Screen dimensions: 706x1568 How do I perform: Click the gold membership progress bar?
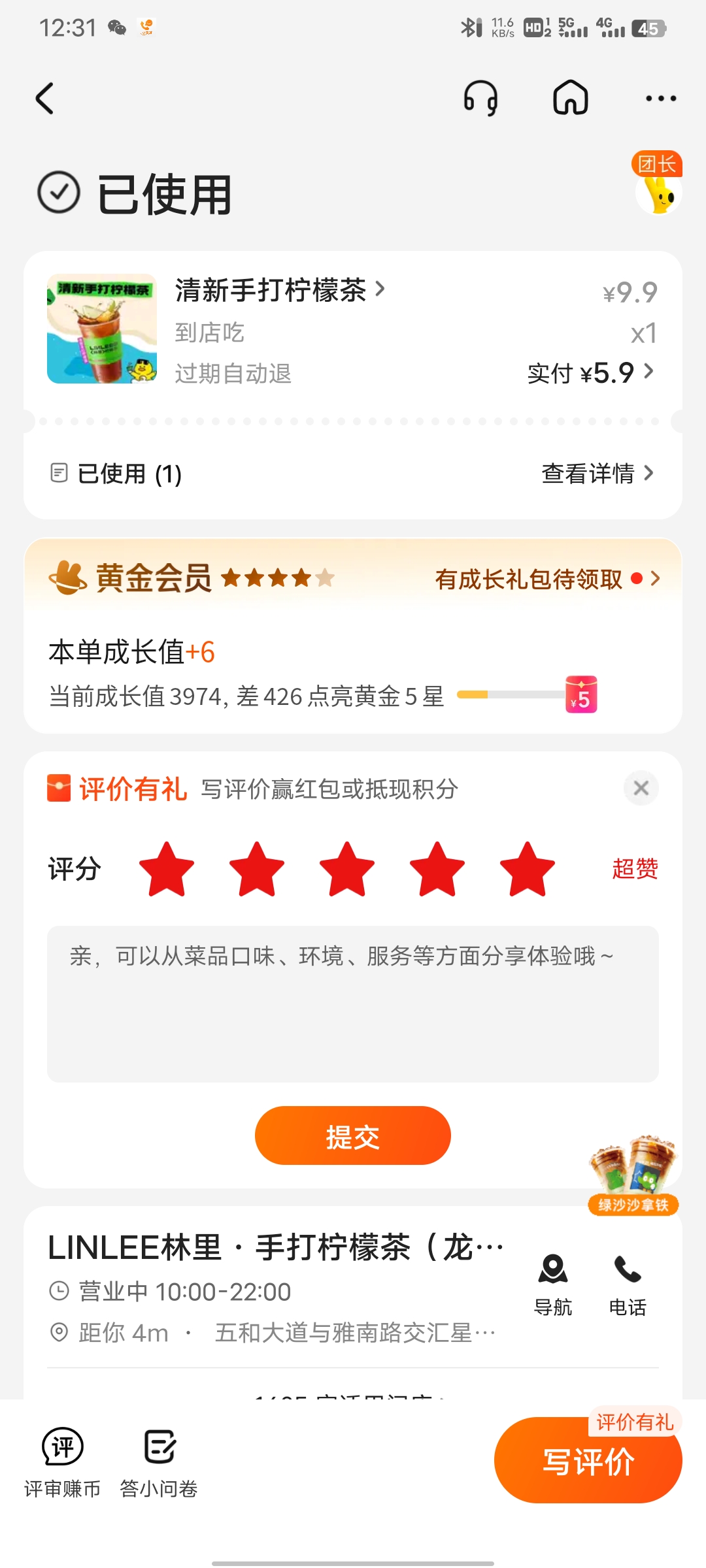[523, 695]
